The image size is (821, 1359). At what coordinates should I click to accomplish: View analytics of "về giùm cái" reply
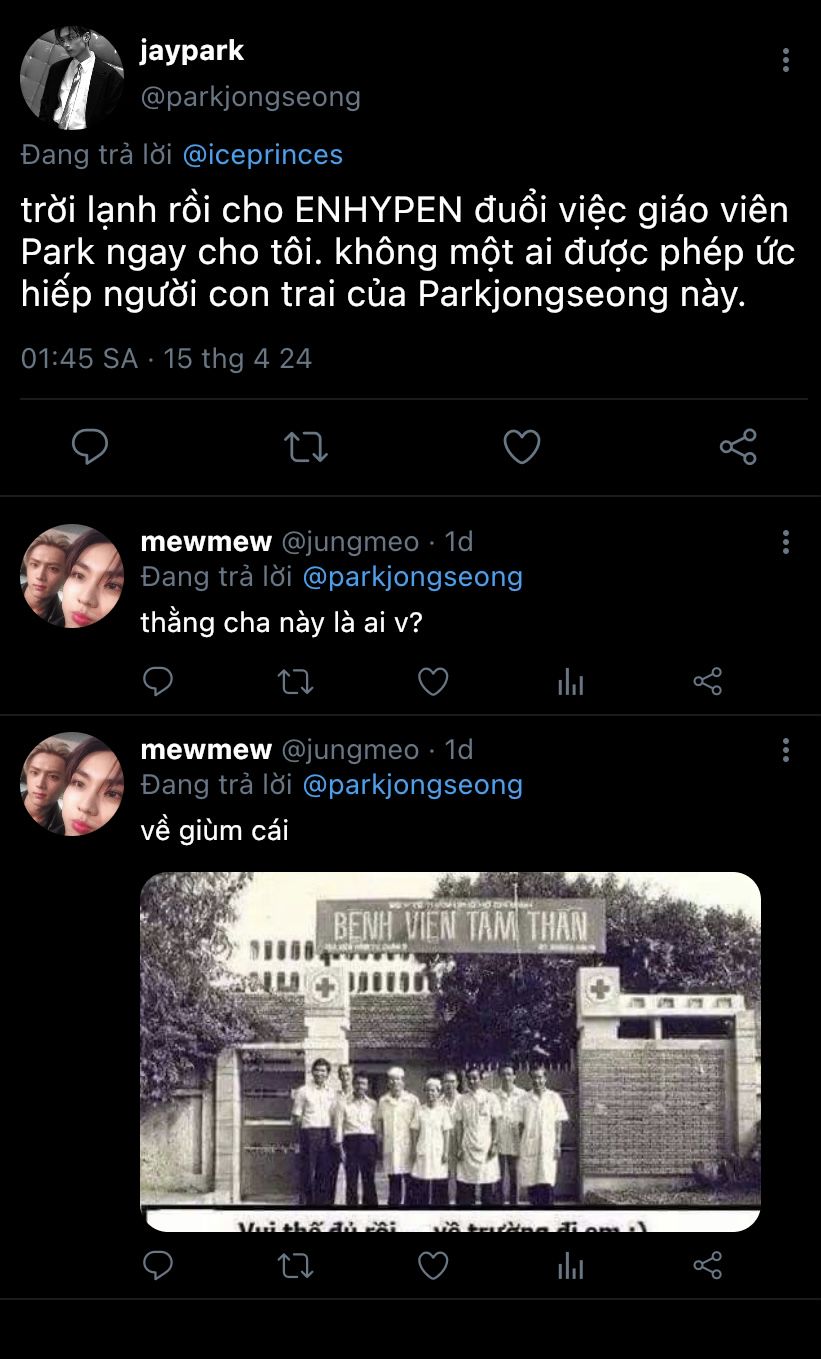click(570, 1266)
